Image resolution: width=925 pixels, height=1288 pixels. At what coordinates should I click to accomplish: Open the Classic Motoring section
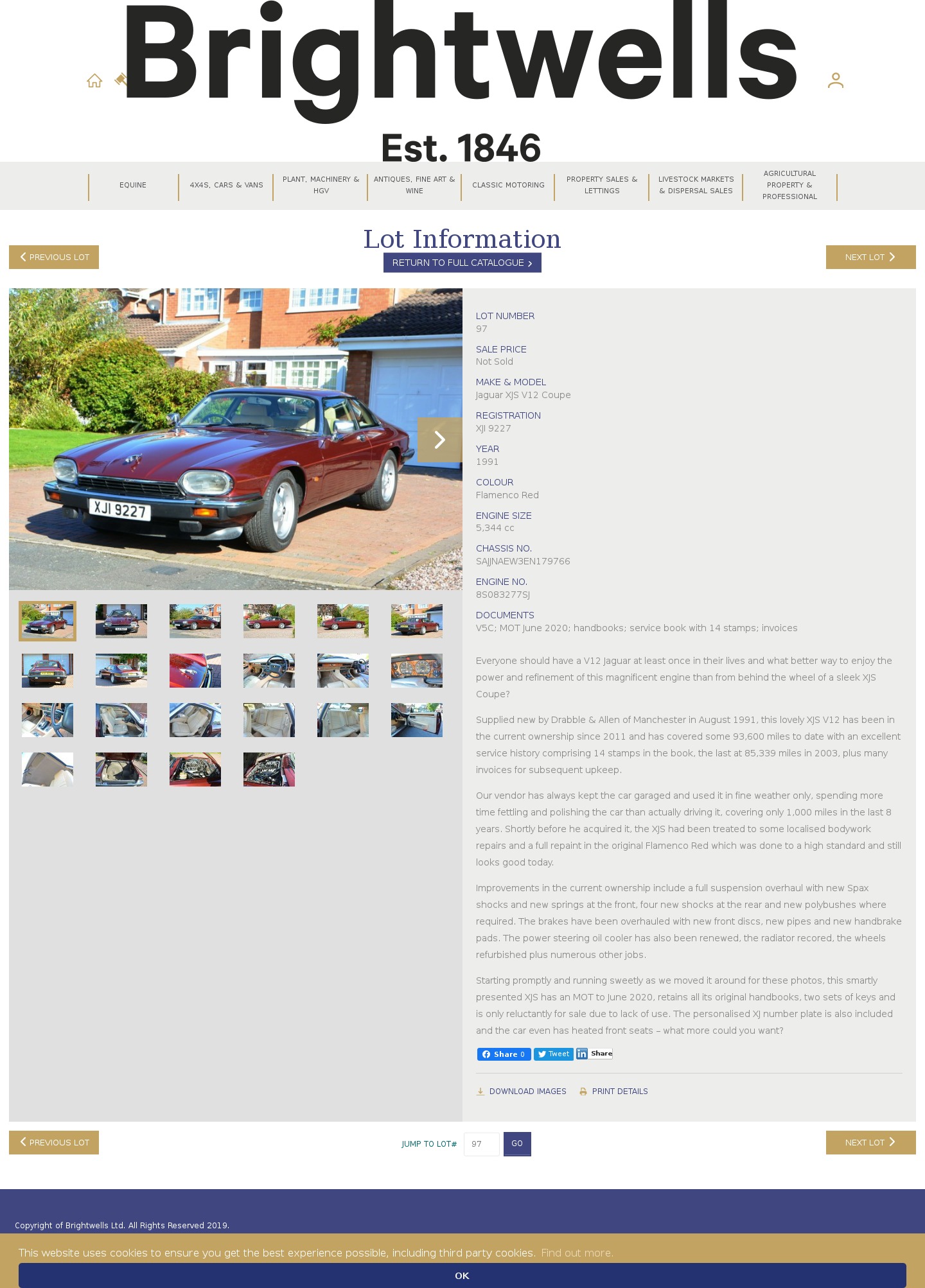[508, 186]
